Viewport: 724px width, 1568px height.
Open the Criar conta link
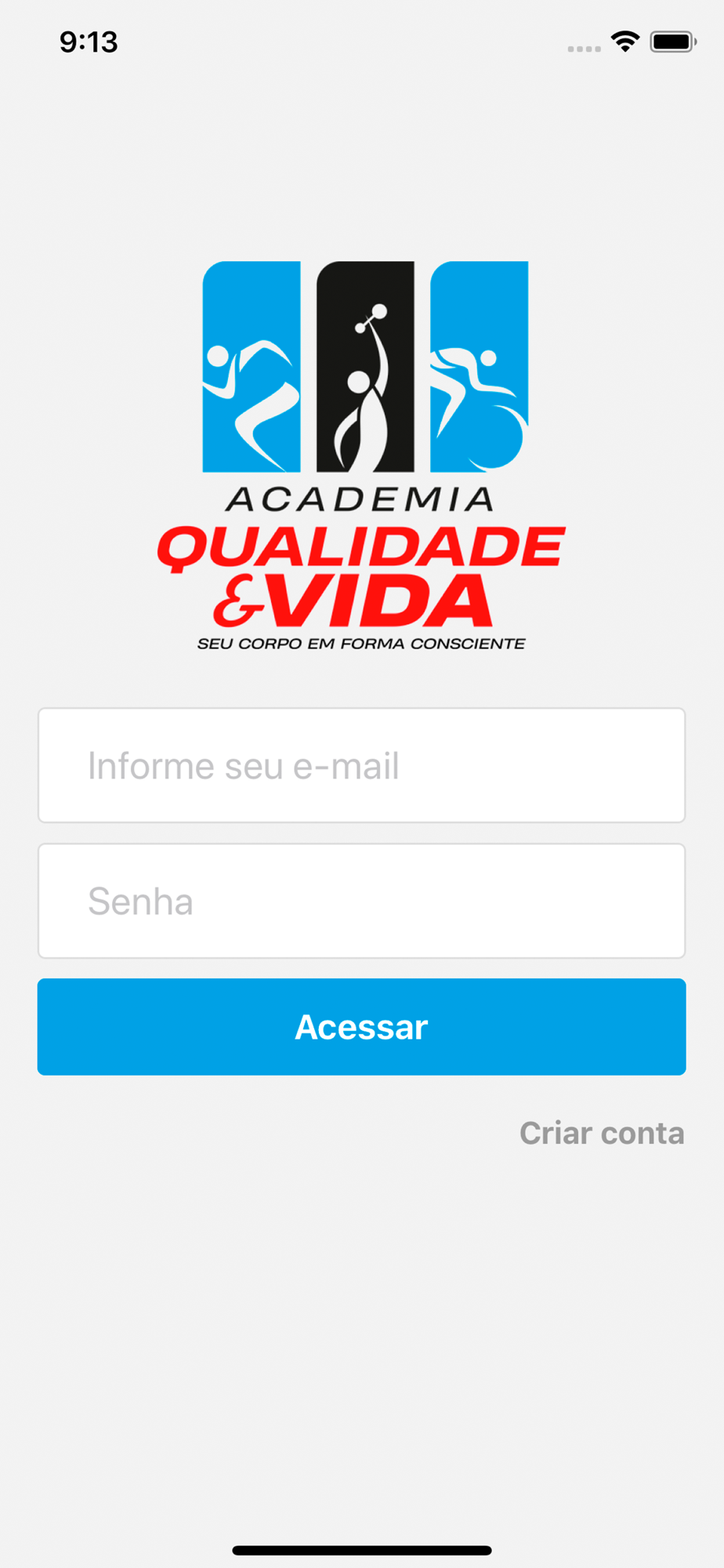[x=602, y=1133]
